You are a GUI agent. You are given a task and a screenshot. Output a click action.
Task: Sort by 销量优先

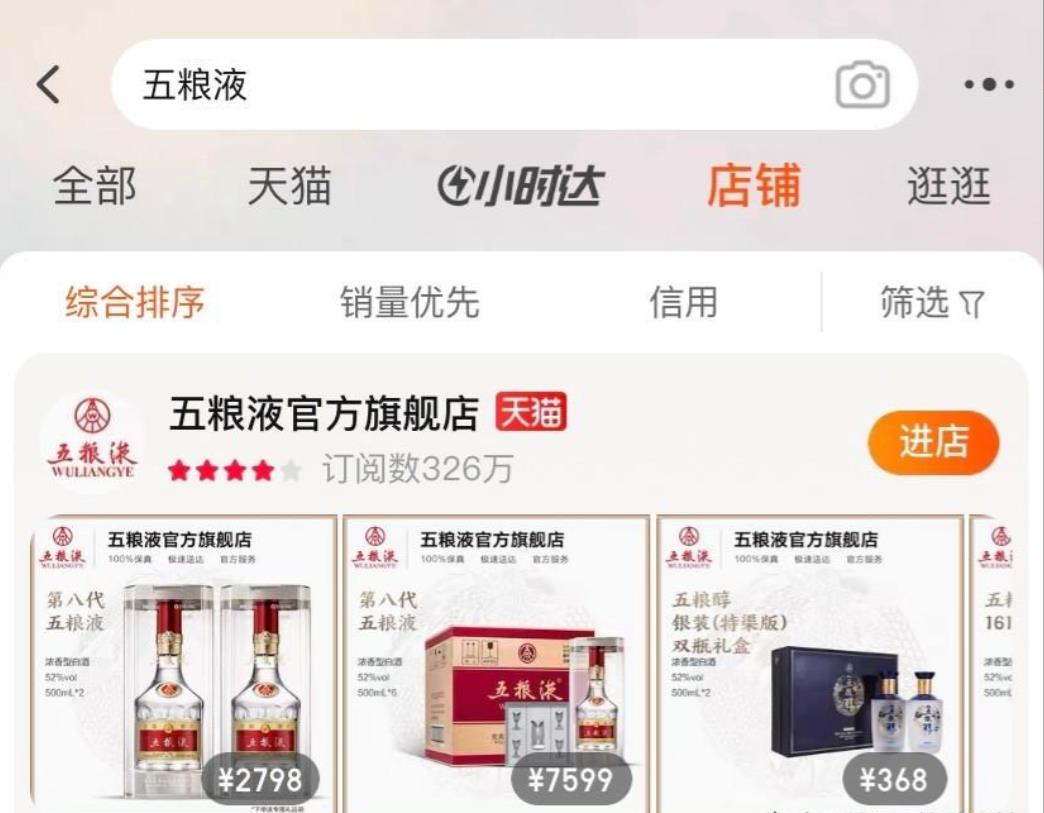click(410, 302)
